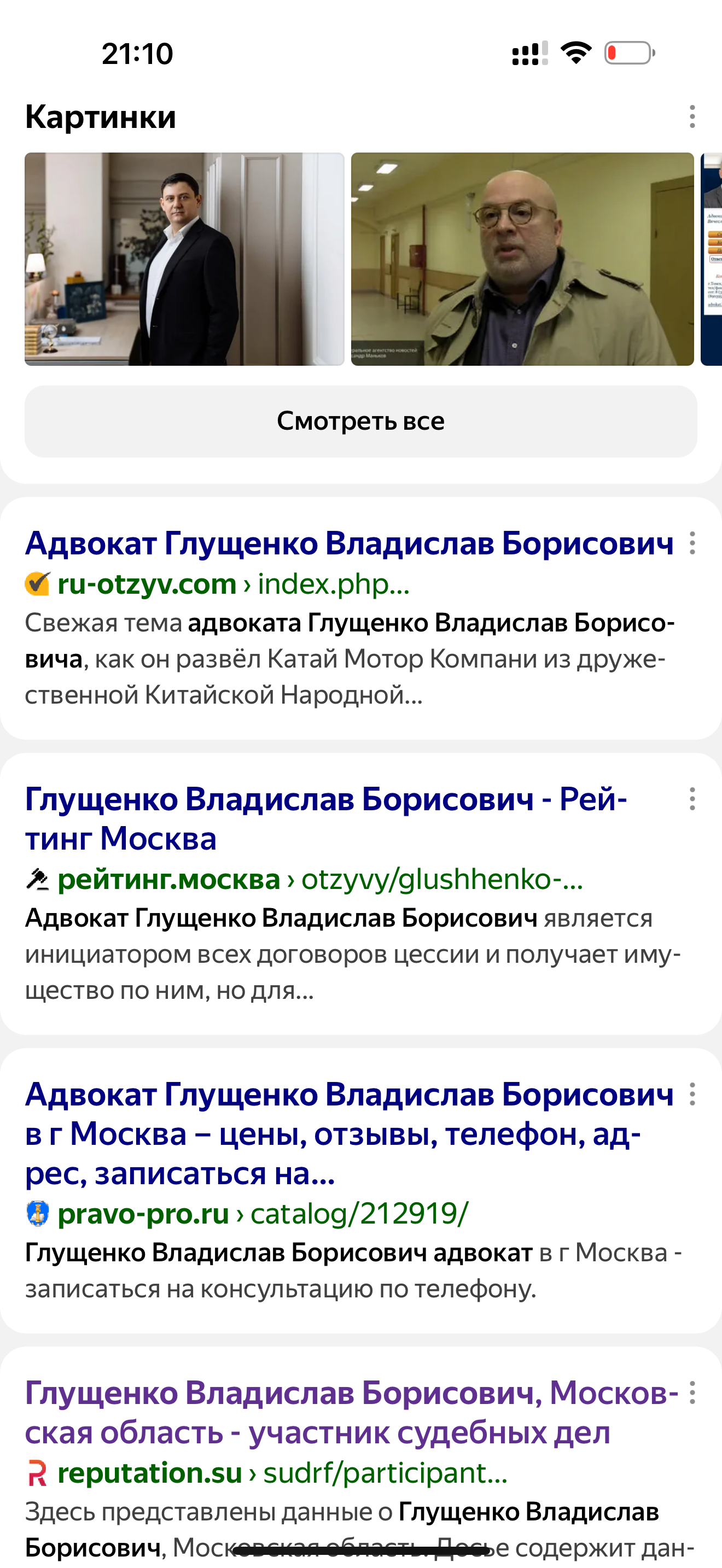Open options menu for the reputation.su result
This screenshot has height=1568, width=722.
[x=691, y=1393]
